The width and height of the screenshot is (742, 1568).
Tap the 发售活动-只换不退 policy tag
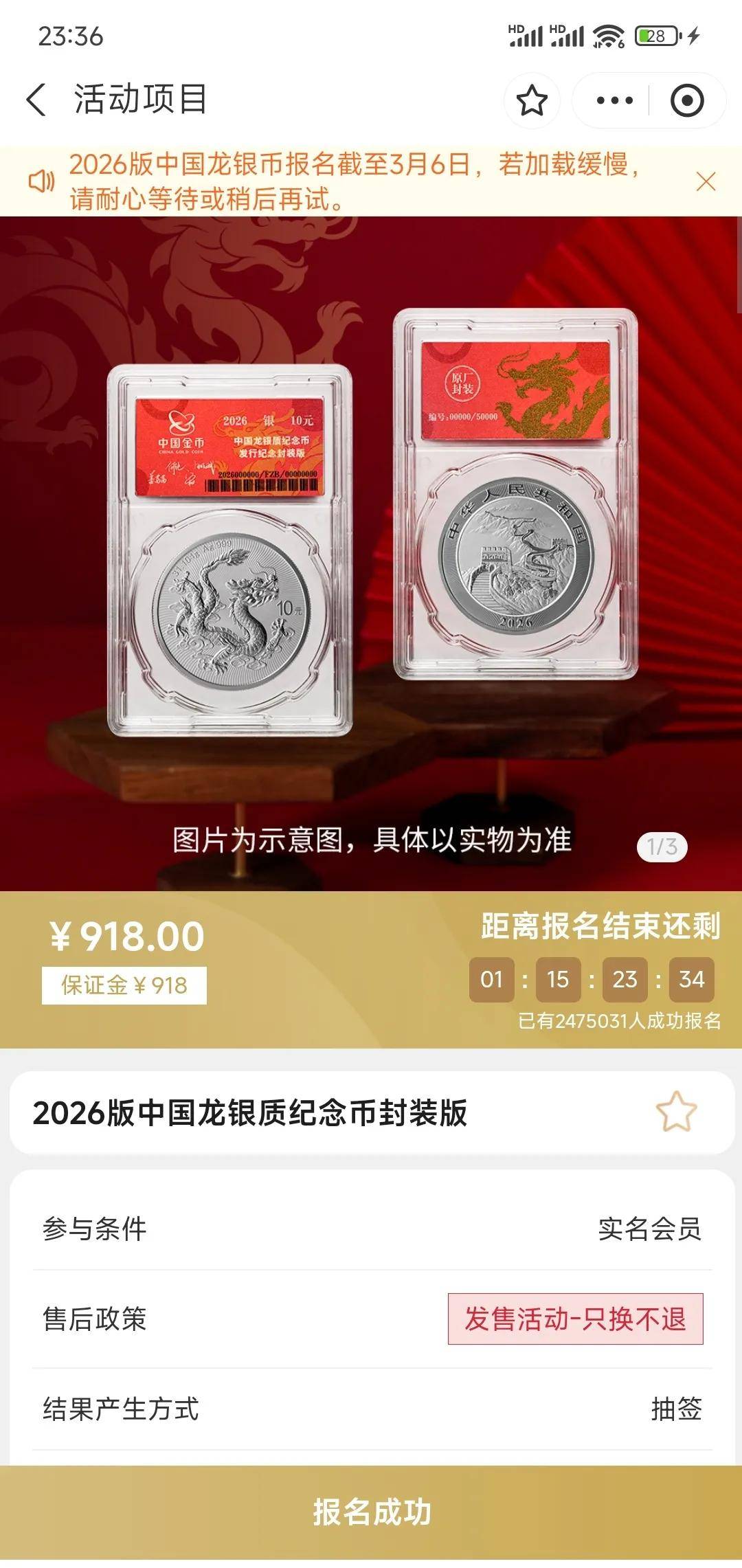tap(575, 1319)
